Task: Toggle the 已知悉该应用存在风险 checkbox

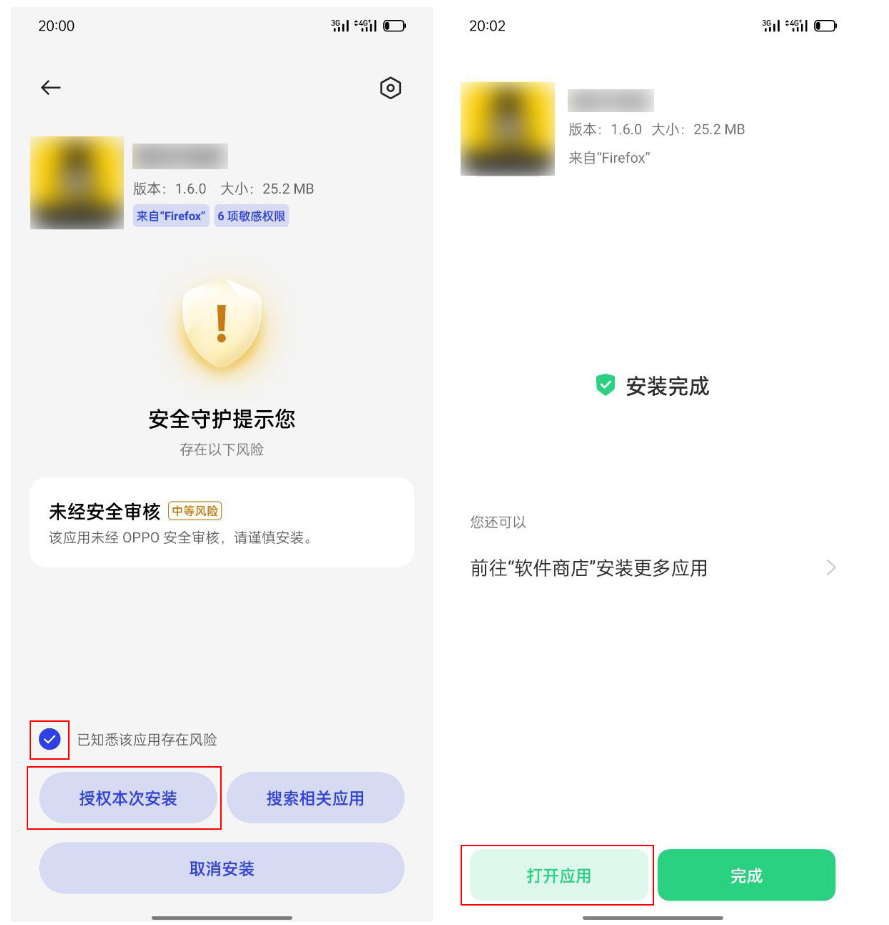Action: pyautogui.click(x=49, y=740)
